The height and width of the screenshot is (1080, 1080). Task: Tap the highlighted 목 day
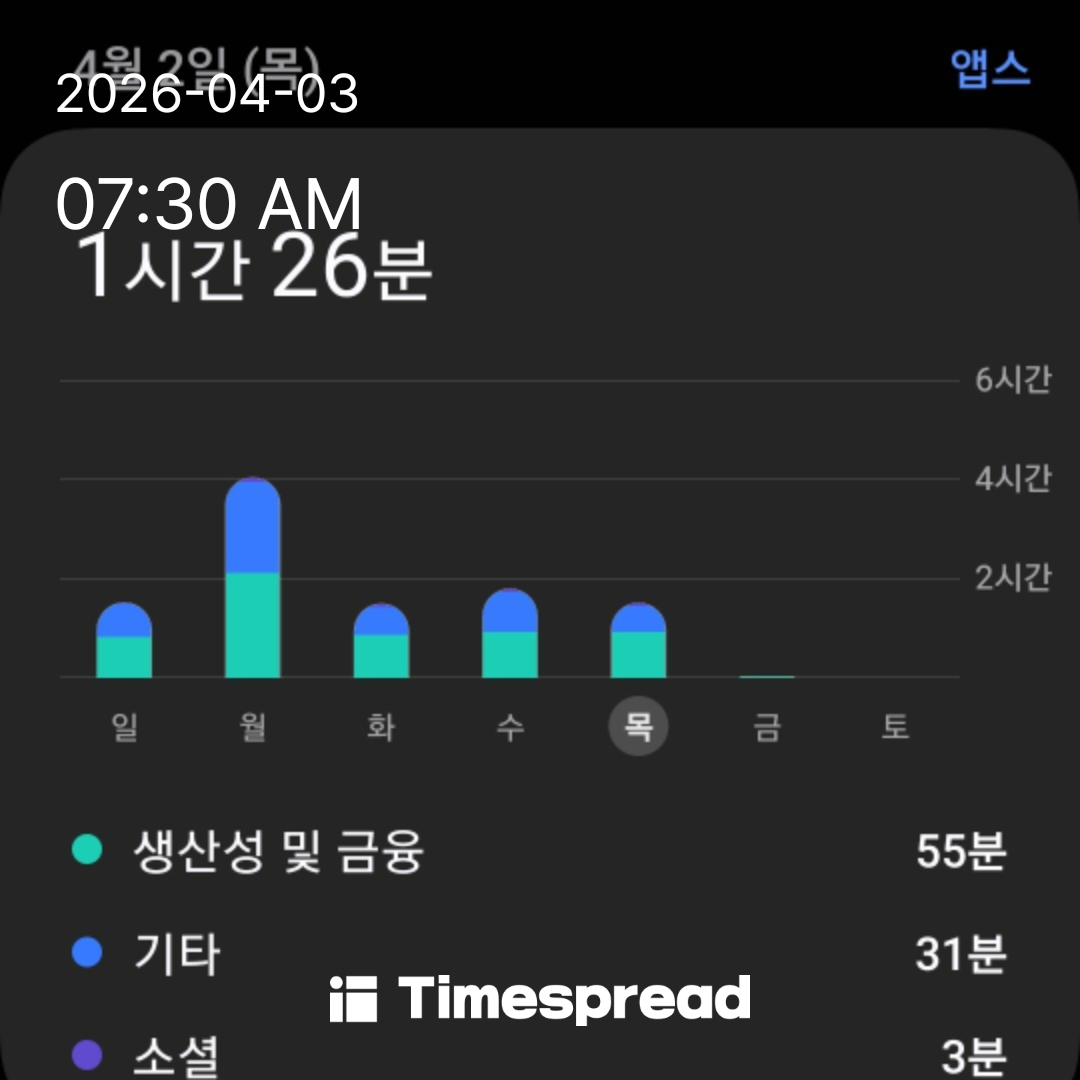638,727
